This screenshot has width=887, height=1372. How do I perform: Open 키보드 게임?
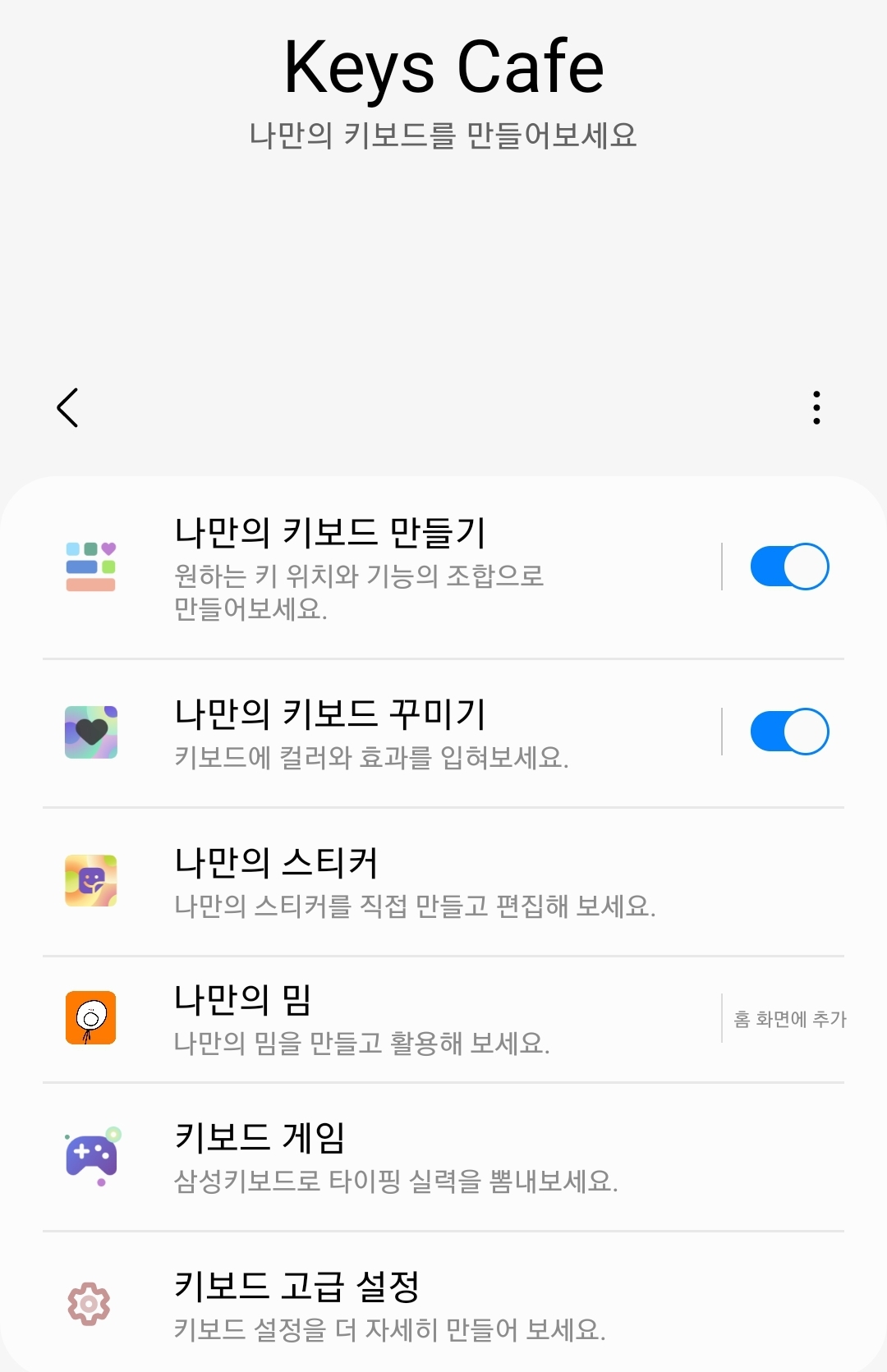[443, 1157]
